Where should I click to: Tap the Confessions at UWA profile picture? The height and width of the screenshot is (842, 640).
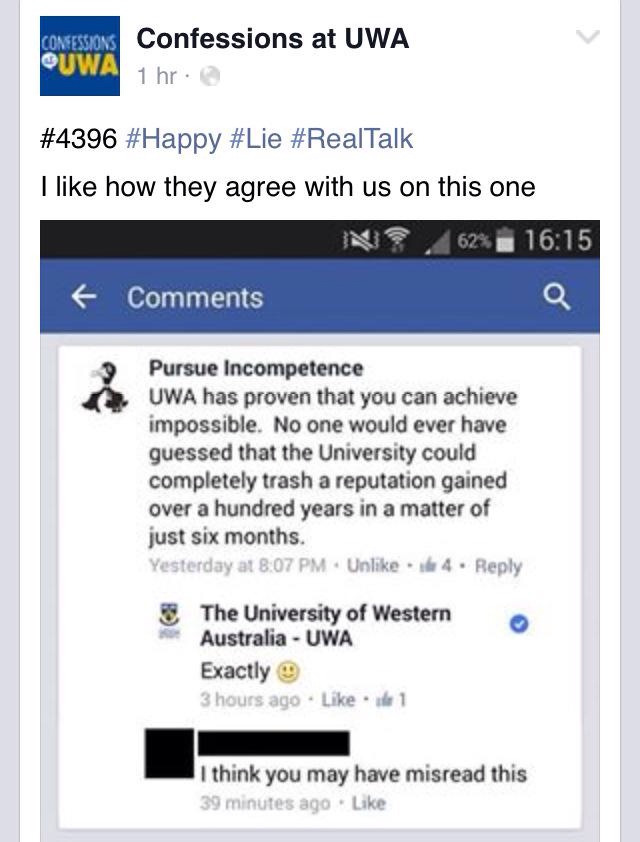point(80,56)
